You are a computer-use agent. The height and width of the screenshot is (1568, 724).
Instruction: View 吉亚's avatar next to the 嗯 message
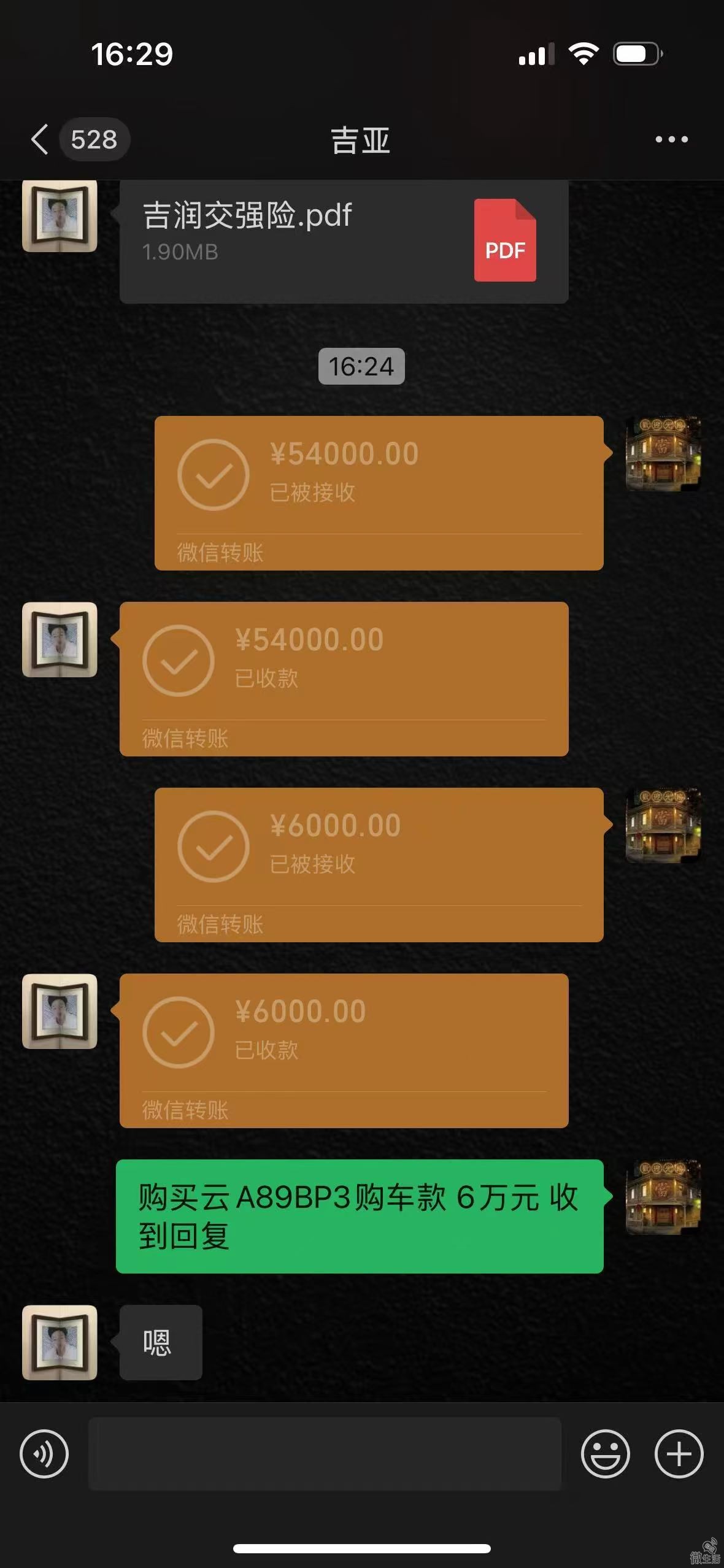[60, 1342]
